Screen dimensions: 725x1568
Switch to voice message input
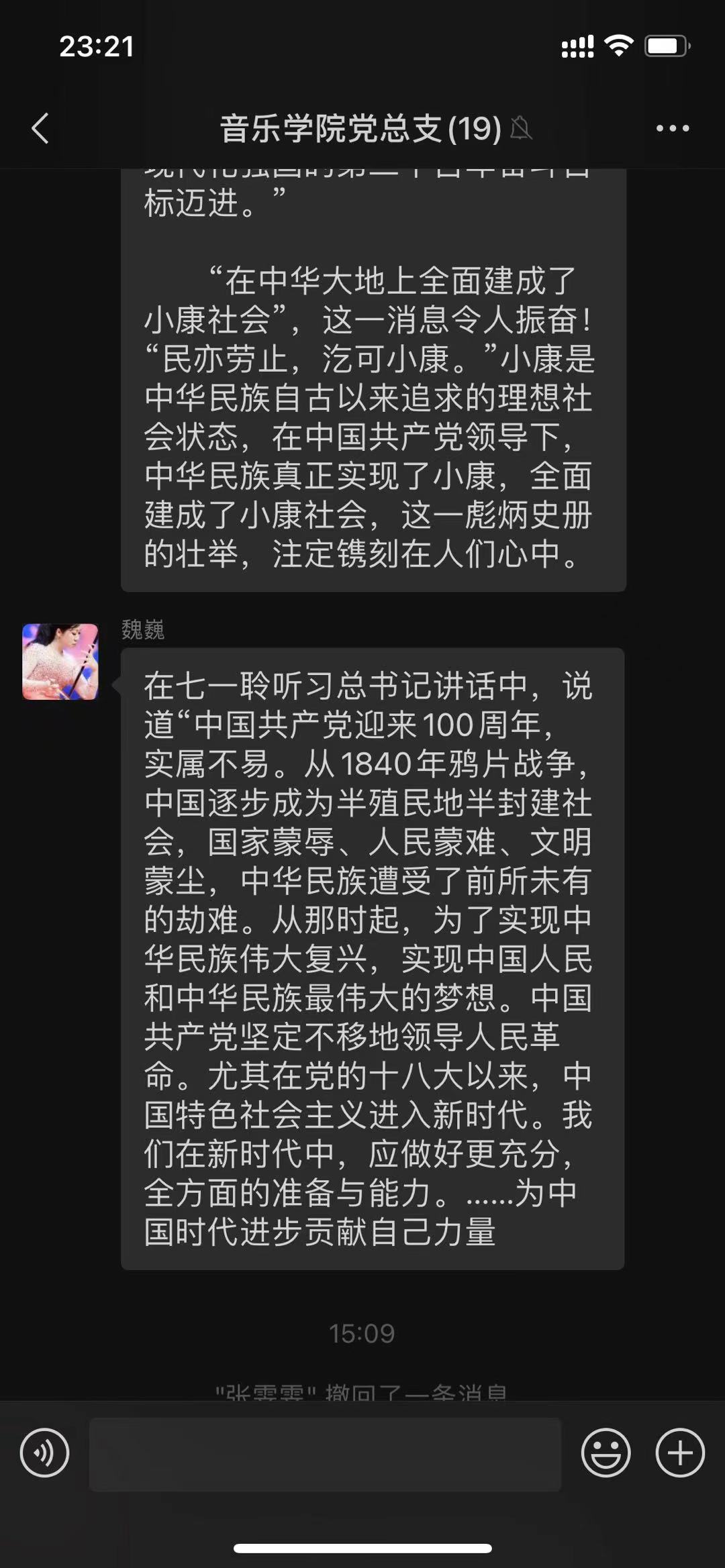44,1453
